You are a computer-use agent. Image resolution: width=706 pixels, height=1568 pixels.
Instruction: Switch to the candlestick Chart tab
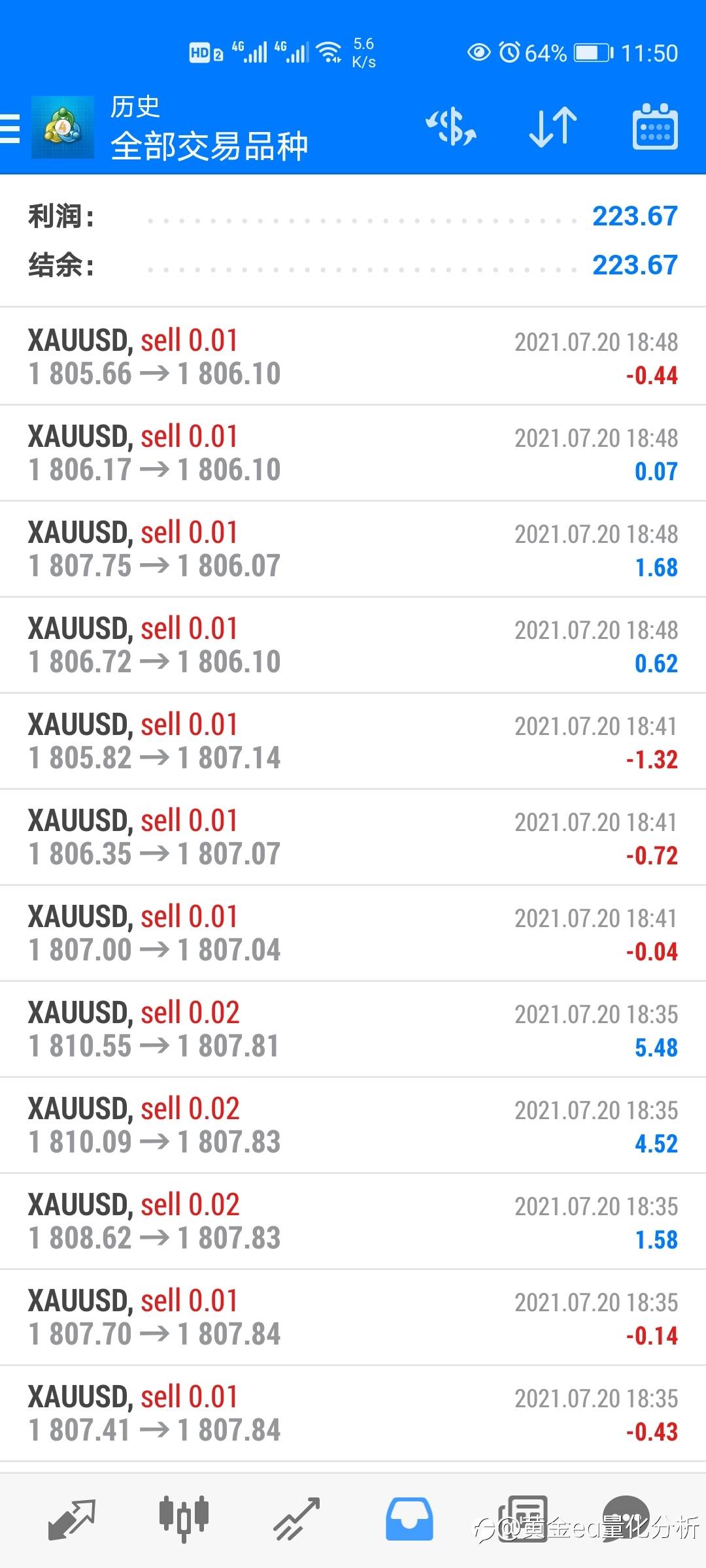pos(184,1519)
